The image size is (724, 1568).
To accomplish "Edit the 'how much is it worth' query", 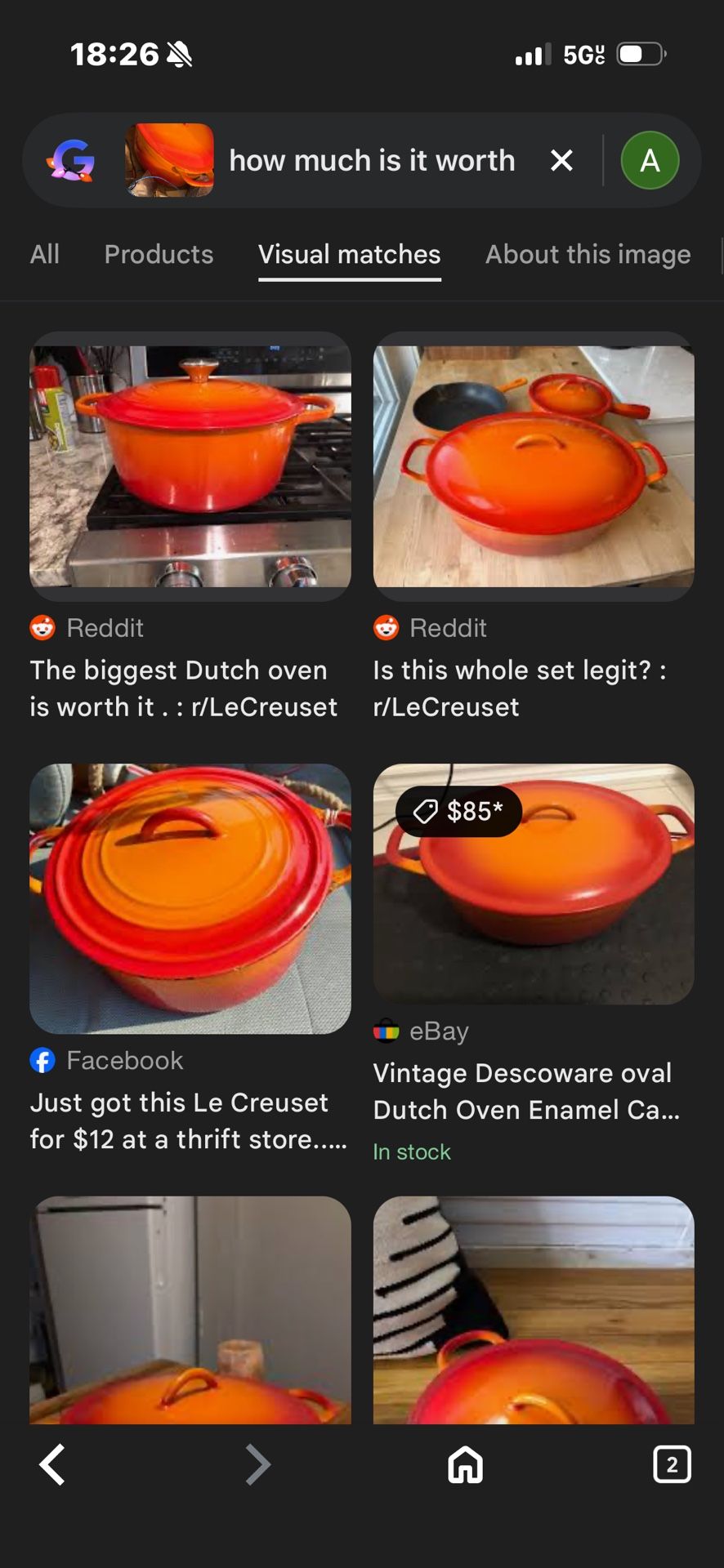I will (x=372, y=161).
